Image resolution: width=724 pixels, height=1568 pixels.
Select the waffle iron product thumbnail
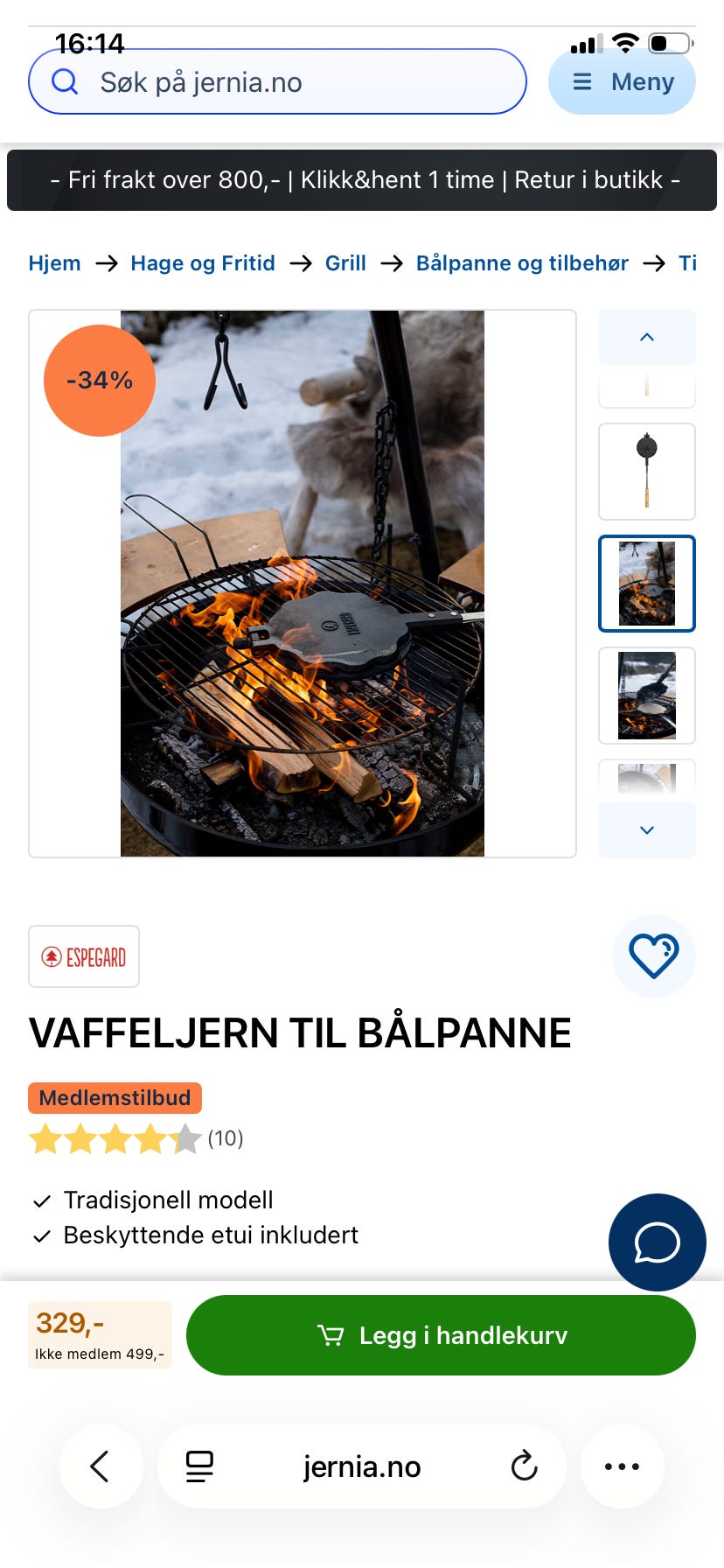646,472
